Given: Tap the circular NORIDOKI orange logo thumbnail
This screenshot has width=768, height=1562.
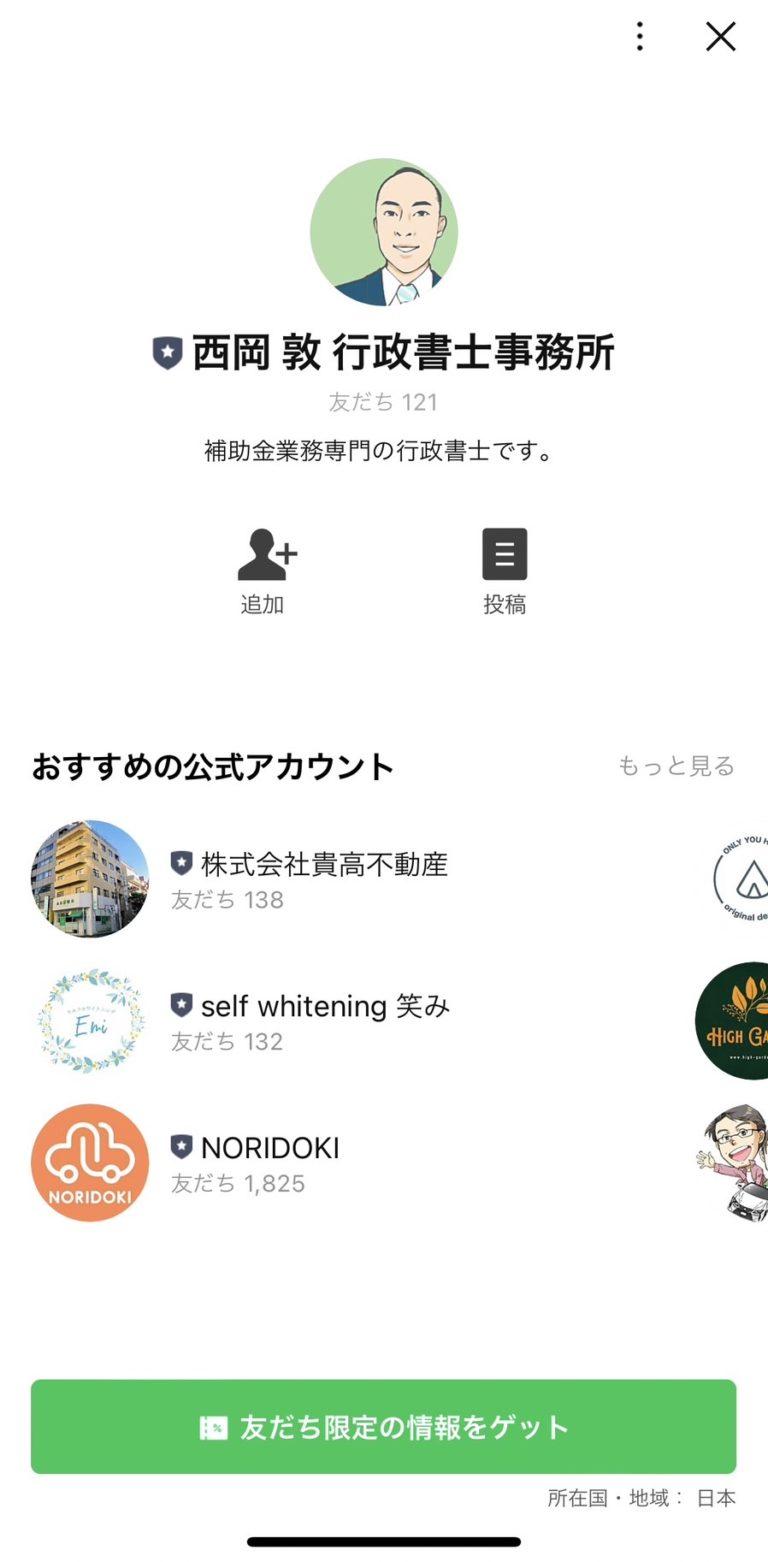Looking at the screenshot, I should click(89, 1161).
